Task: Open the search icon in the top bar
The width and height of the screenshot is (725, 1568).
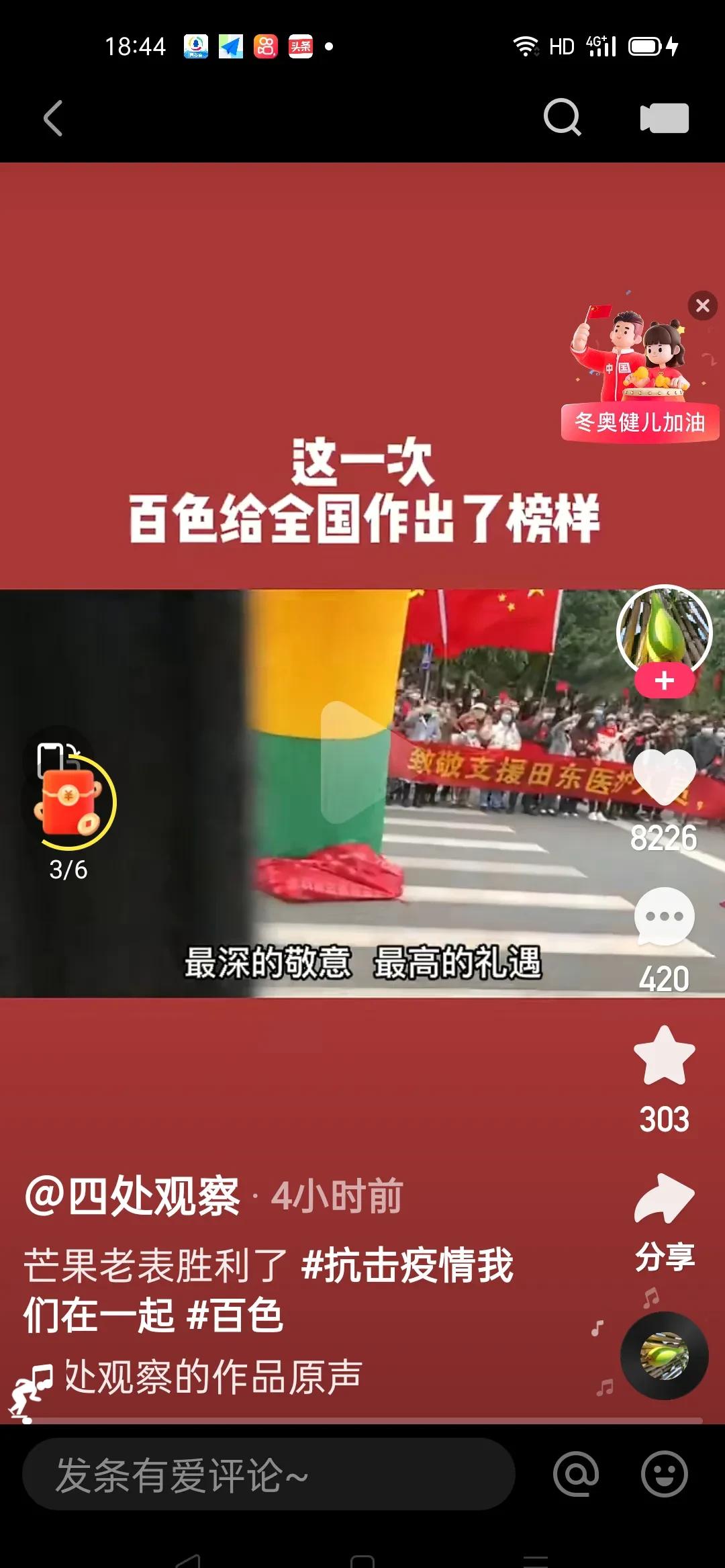Action: (x=561, y=118)
